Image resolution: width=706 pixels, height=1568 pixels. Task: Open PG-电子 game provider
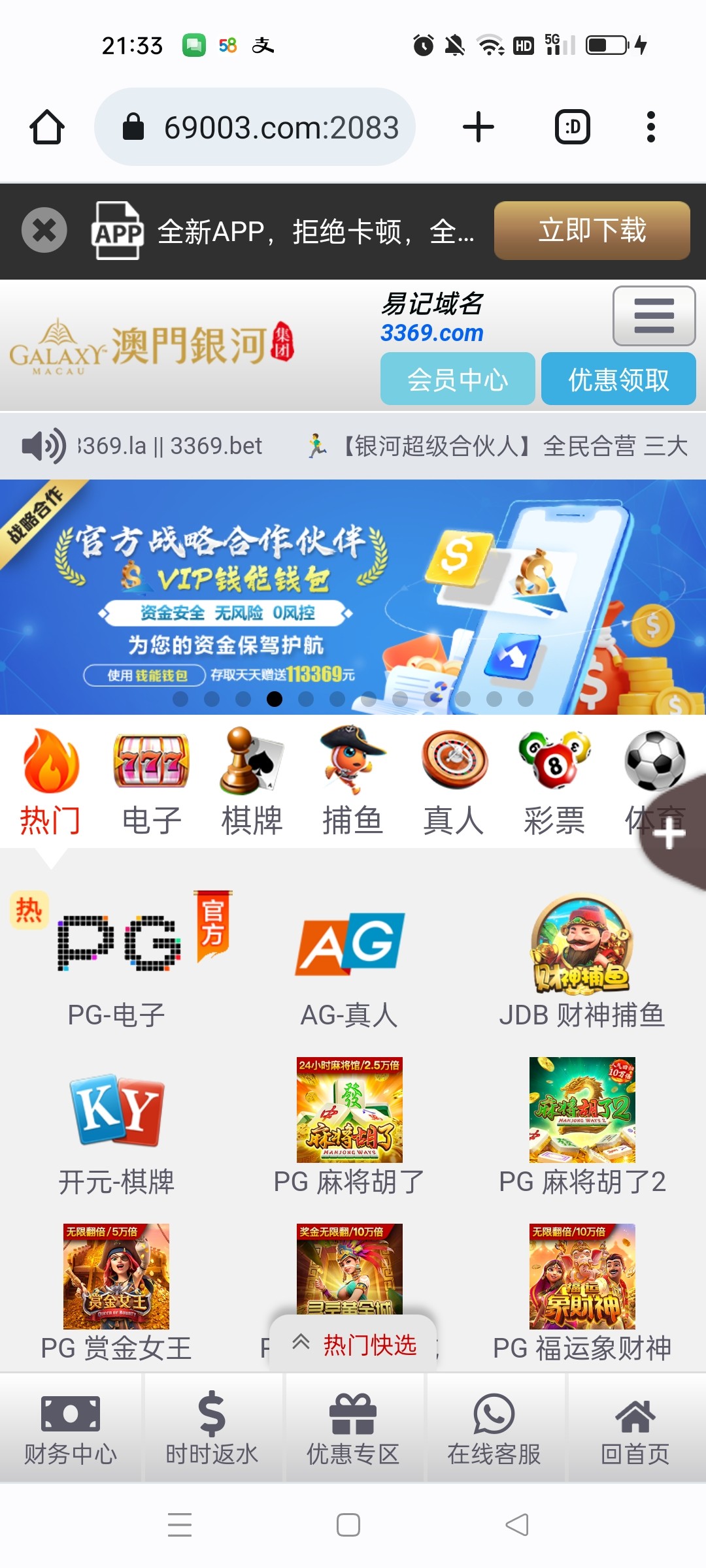tap(116, 959)
